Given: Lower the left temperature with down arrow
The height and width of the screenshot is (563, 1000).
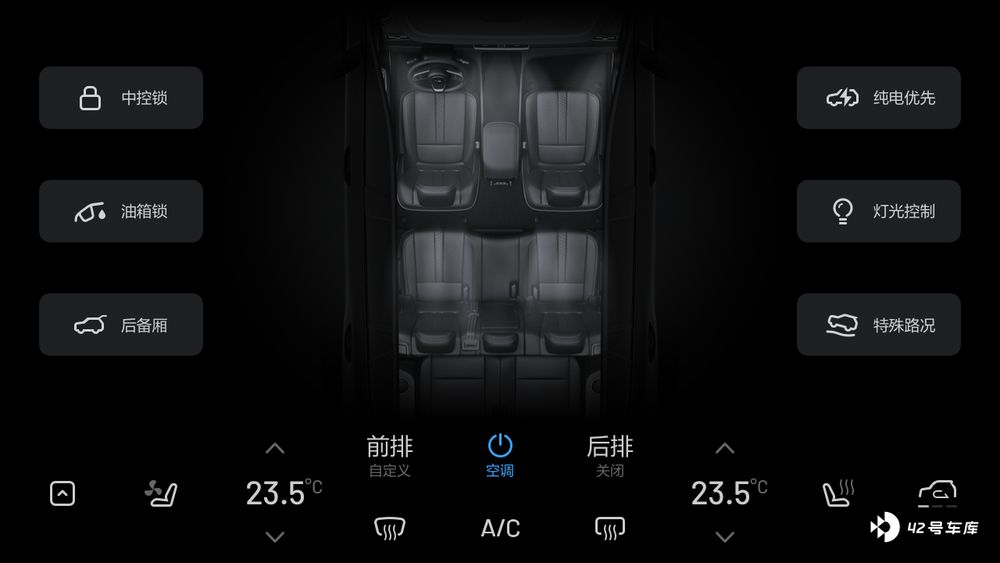Looking at the screenshot, I should click(x=275, y=537).
